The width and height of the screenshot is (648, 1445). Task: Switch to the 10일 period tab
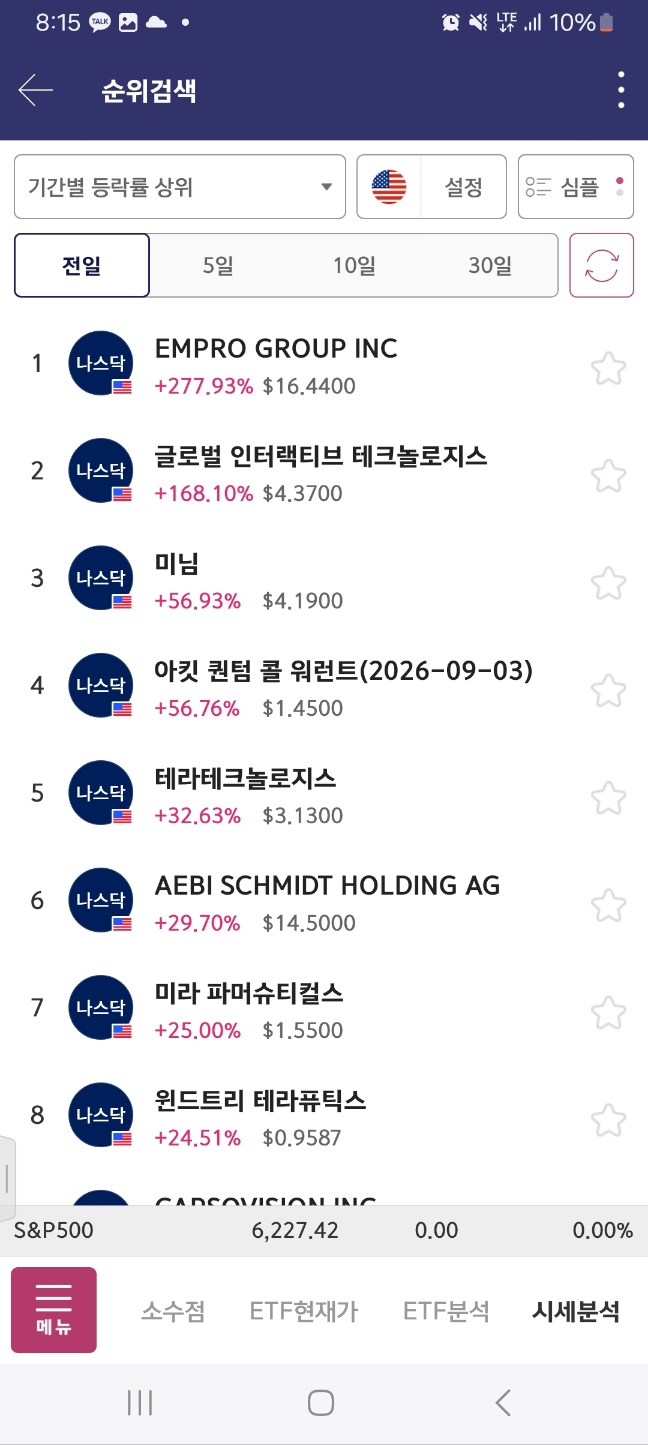tap(354, 266)
